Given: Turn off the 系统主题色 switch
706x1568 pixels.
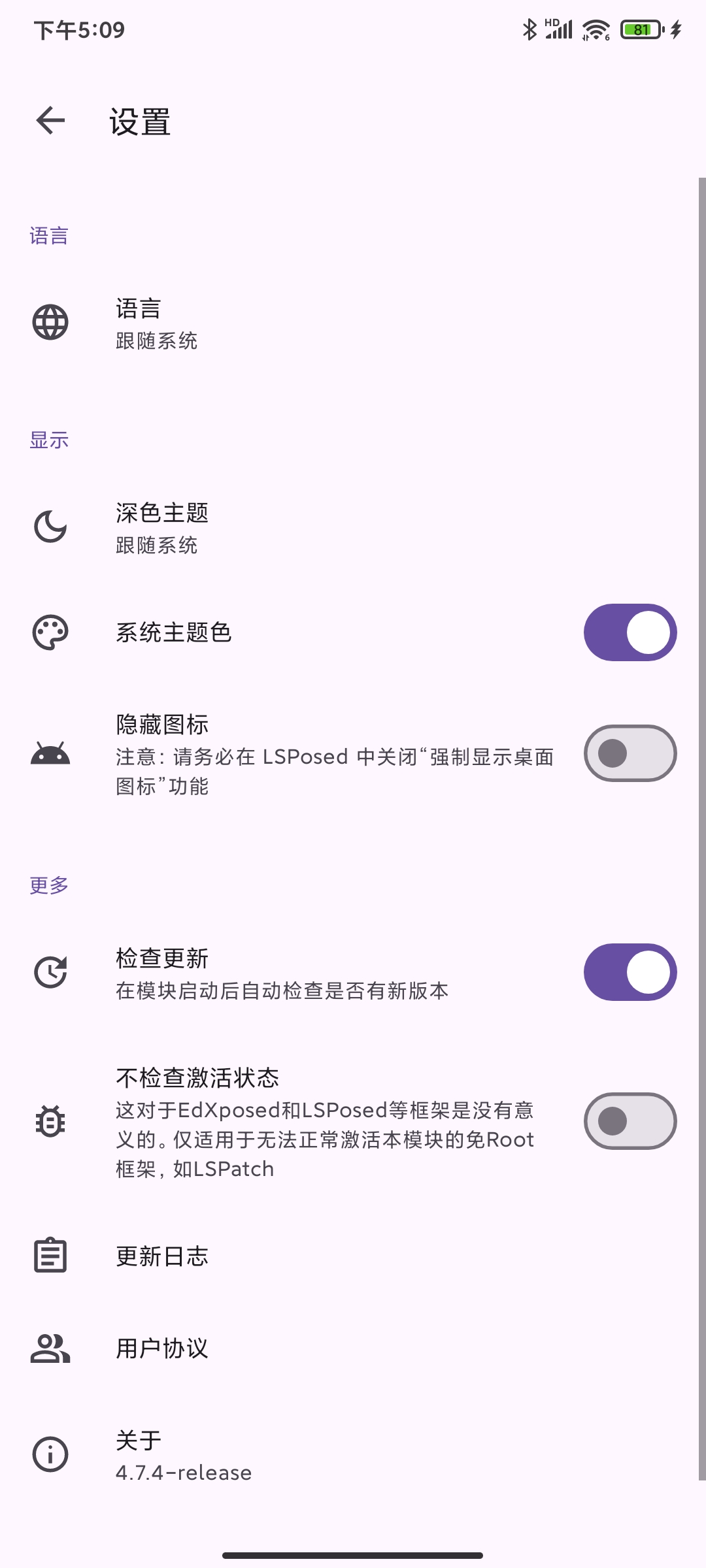Looking at the screenshot, I should click(x=630, y=632).
